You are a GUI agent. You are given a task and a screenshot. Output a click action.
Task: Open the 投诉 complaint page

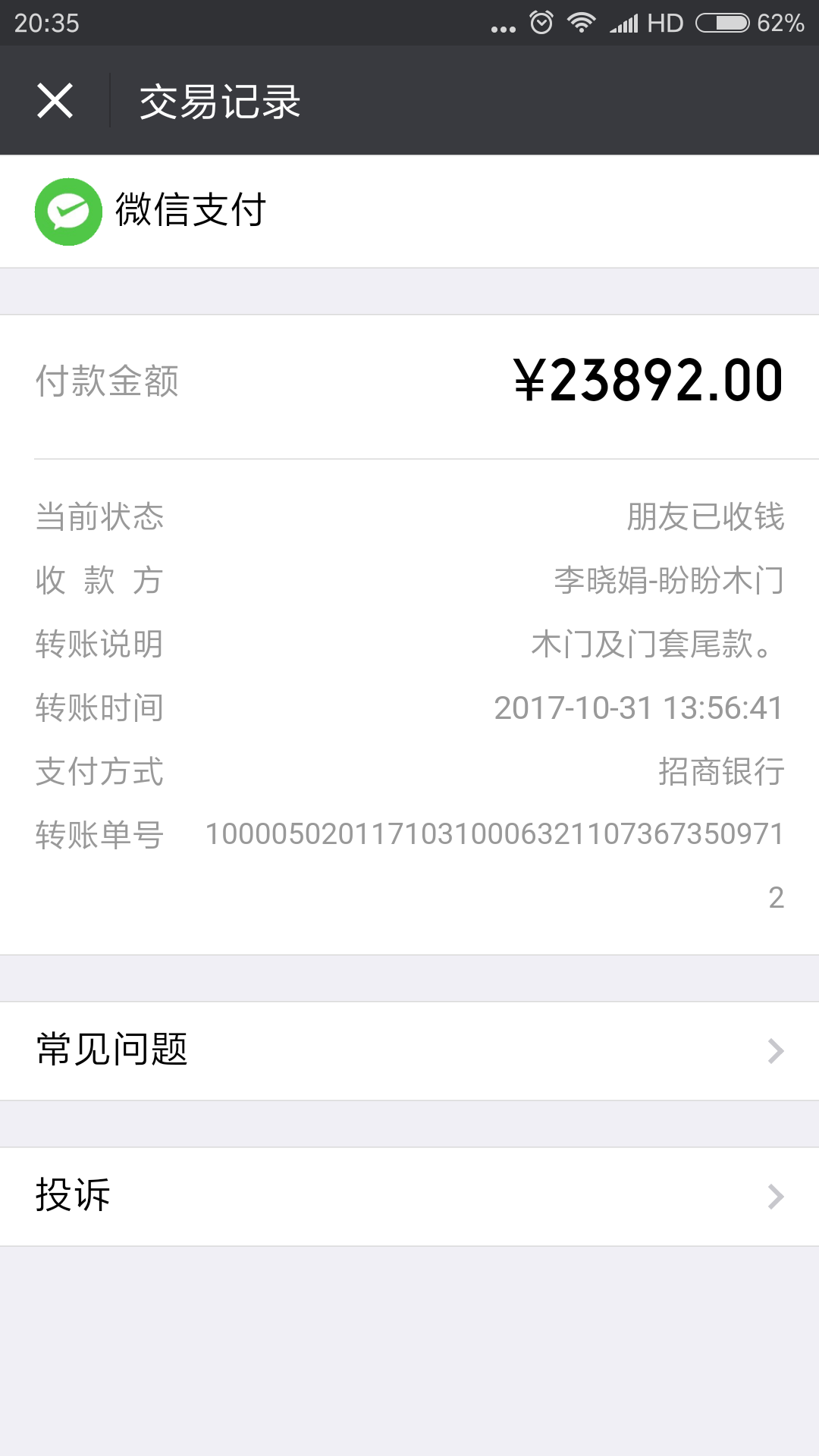pyautogui.click(x=409, y=1196)
